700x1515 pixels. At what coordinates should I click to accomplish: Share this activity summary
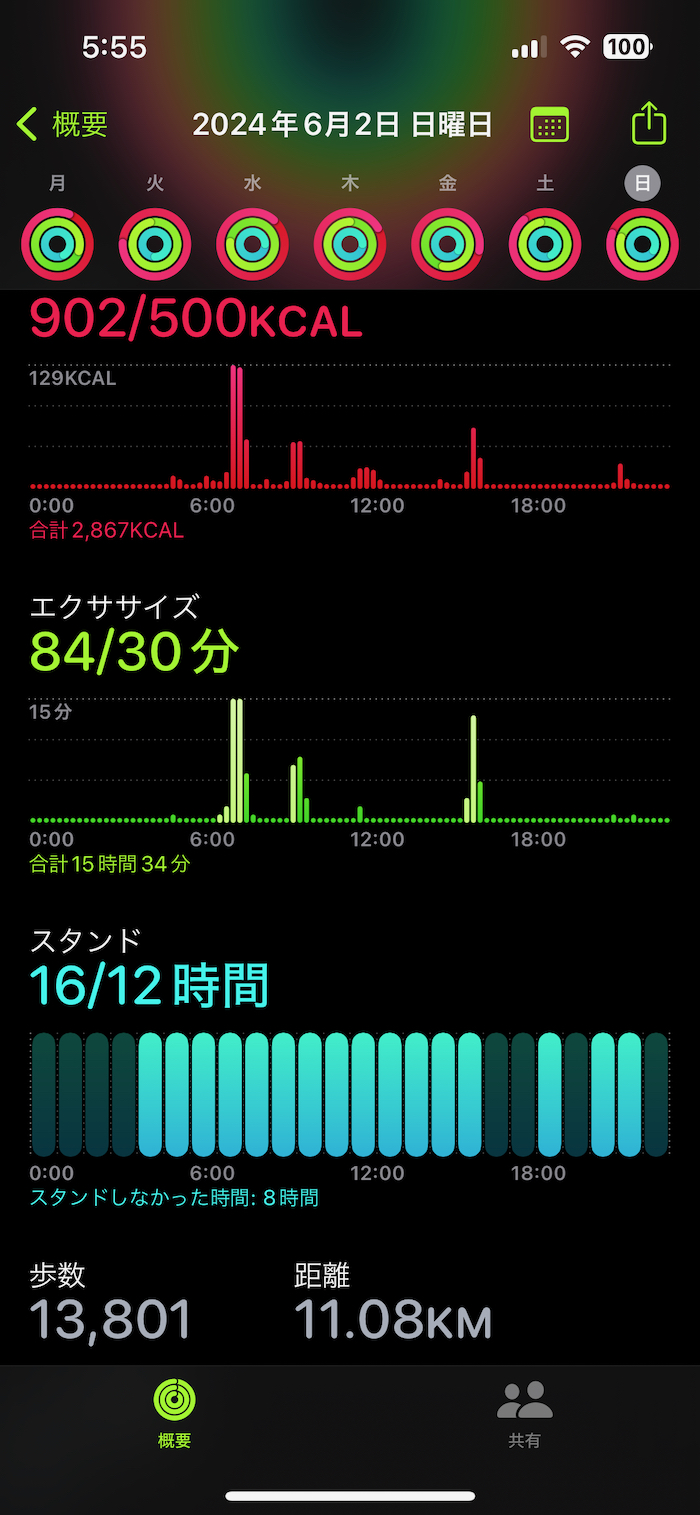pos(649,124)
